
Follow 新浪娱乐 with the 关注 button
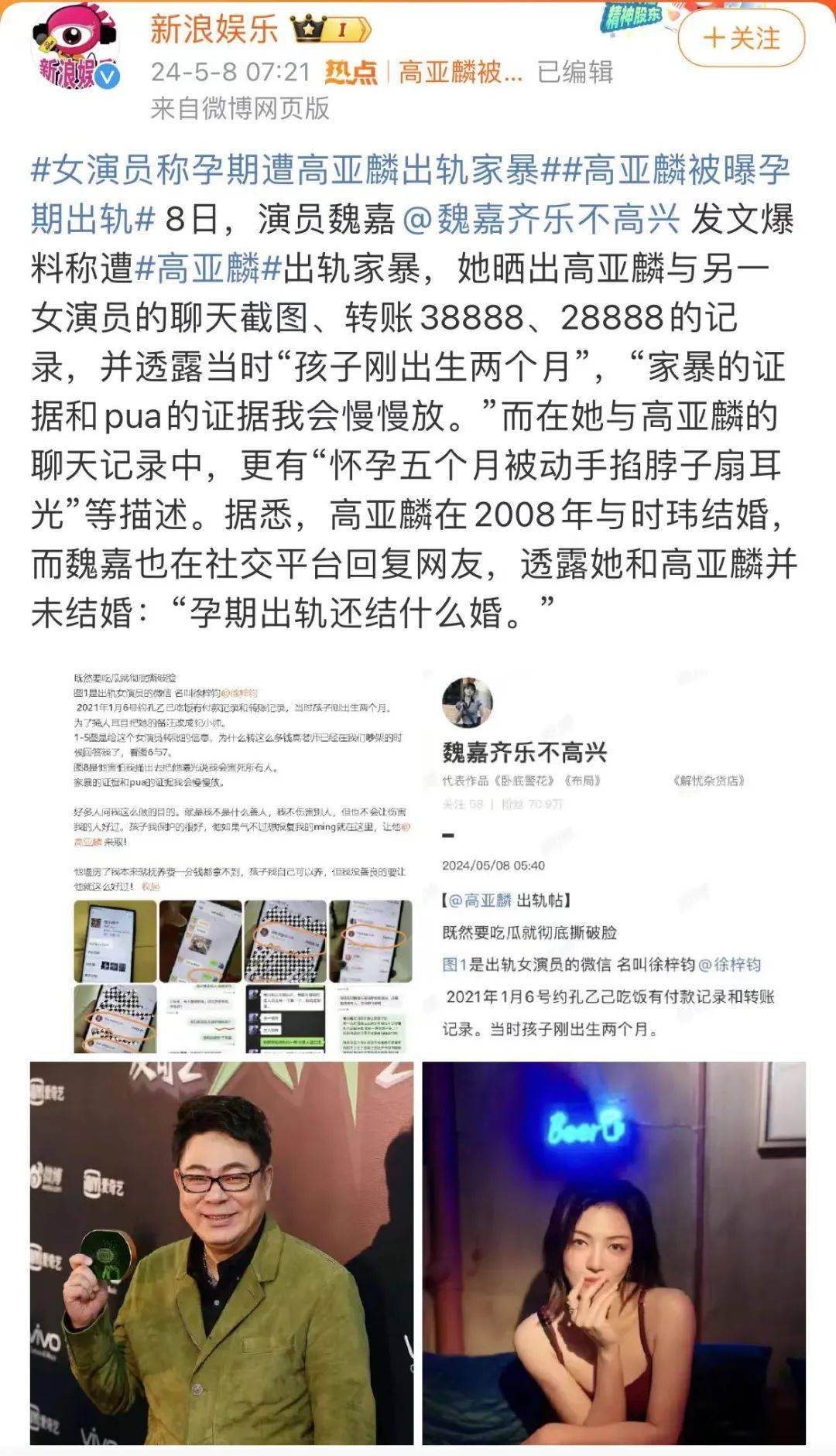tap(741, 39)
